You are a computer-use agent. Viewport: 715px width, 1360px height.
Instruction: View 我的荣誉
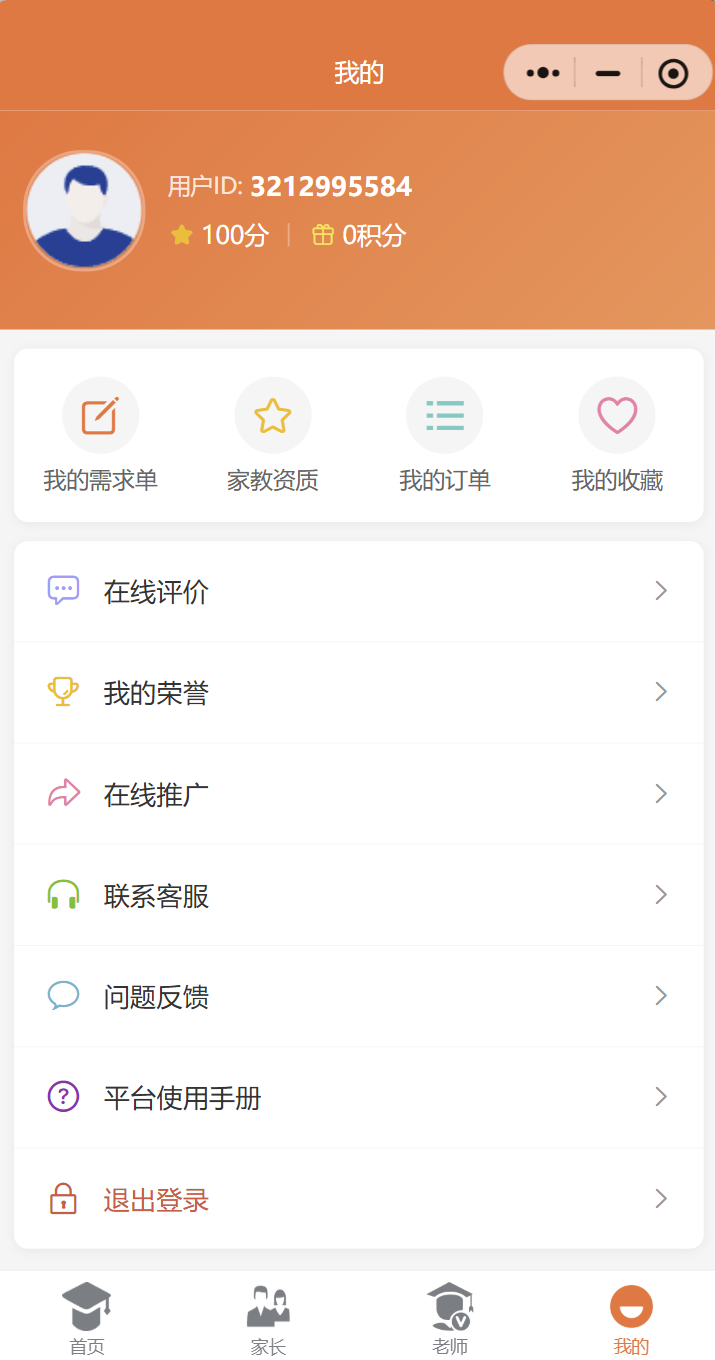[358, 692]
